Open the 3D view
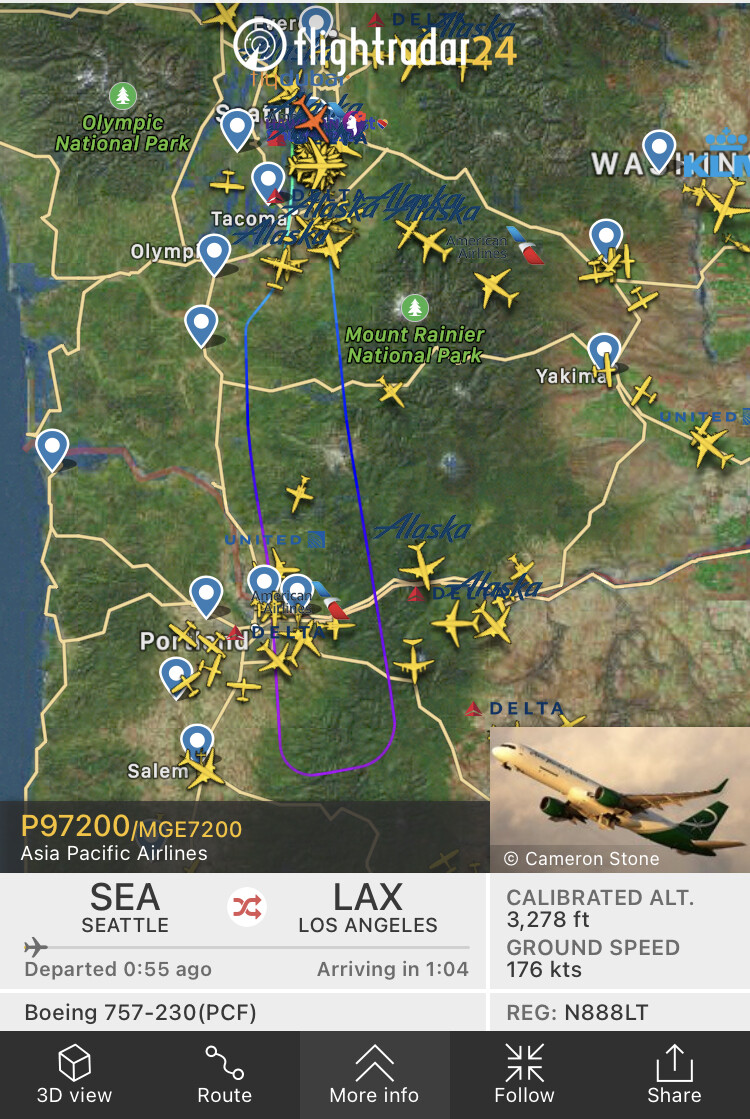 [75, 1075]
